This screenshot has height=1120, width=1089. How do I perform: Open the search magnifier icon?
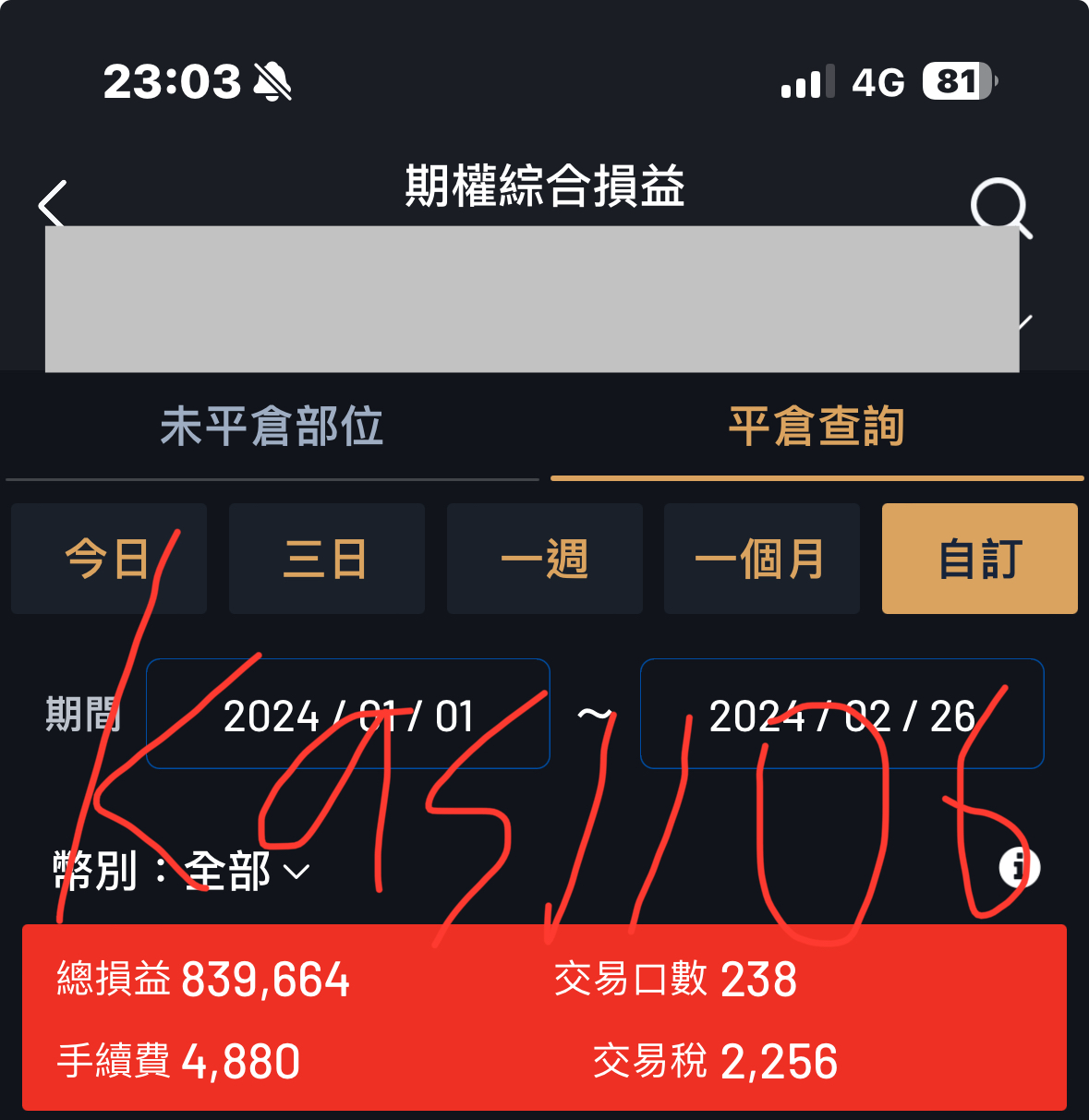click(x=999, y=205)
